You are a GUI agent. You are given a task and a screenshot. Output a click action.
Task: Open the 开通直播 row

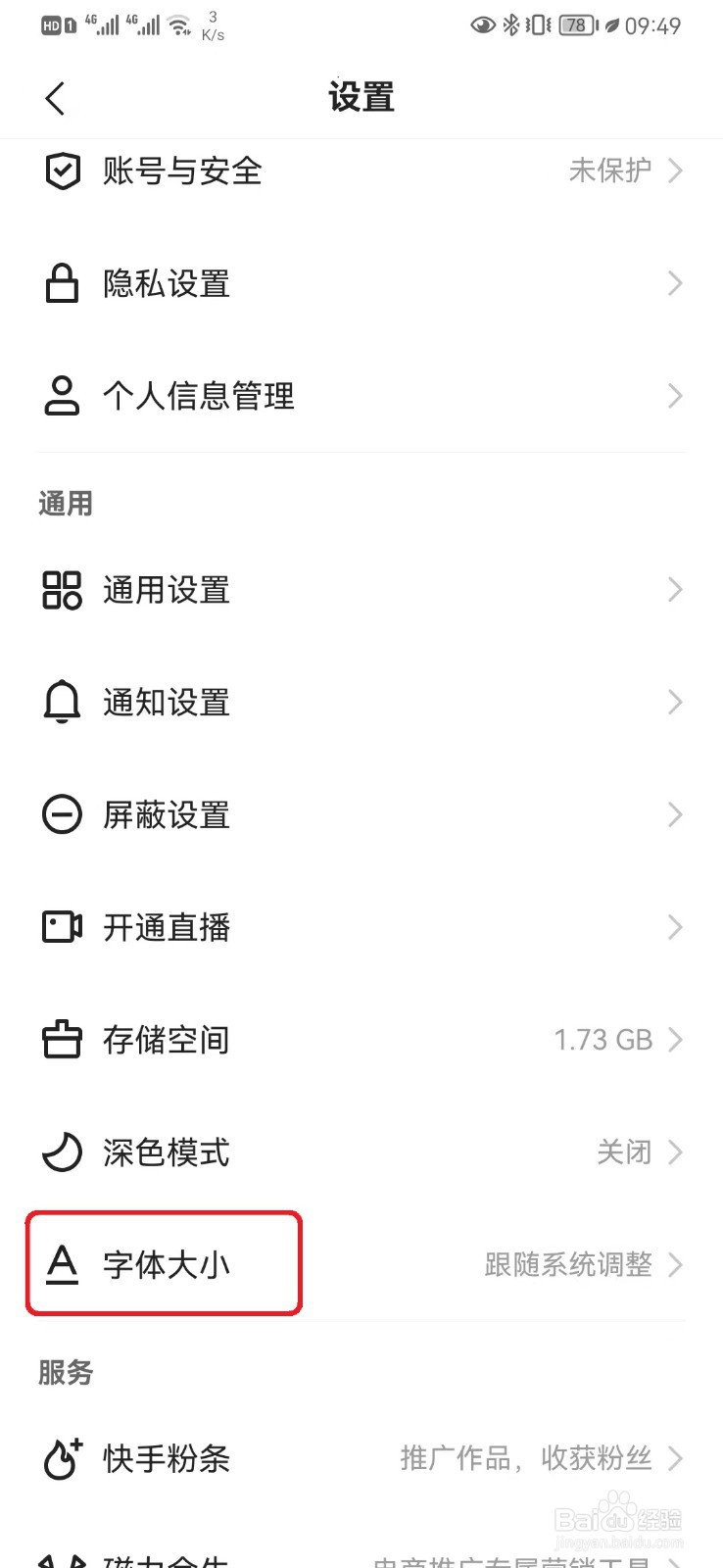click(x=361, y=927)
